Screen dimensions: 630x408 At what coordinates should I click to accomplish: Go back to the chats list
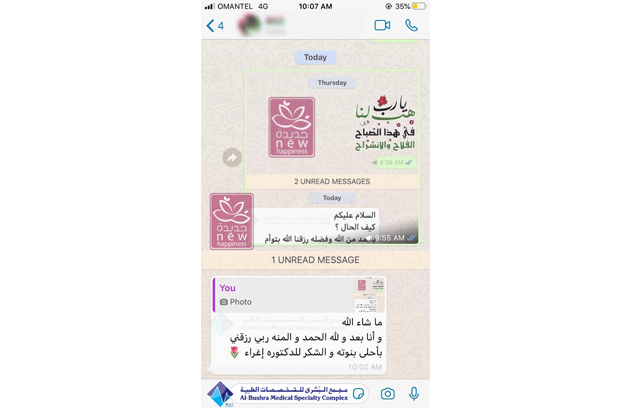(x=214, y=25)
